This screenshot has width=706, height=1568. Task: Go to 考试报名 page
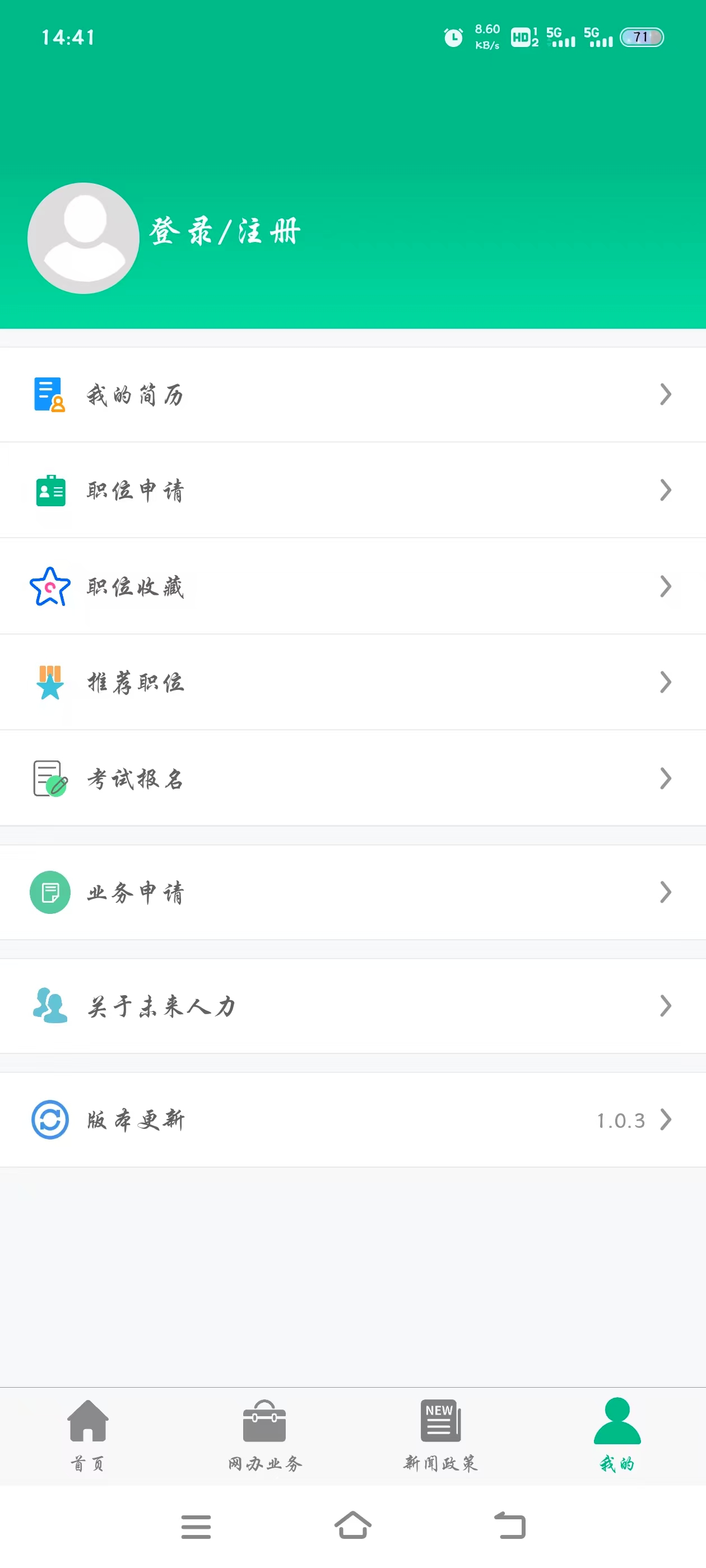pos(352,778)
